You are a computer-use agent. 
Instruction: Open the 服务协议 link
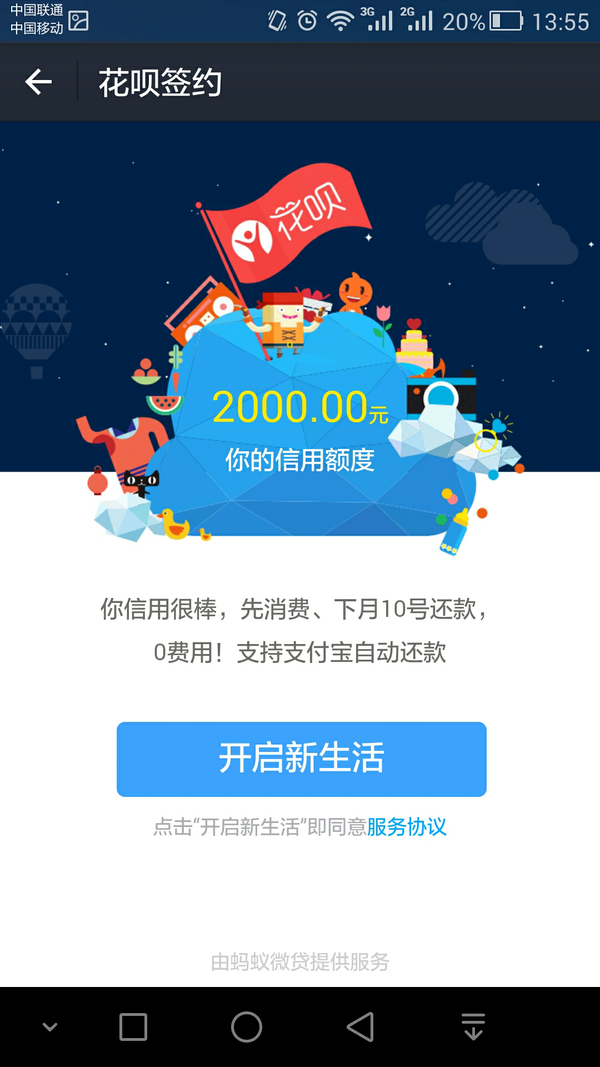406,827
